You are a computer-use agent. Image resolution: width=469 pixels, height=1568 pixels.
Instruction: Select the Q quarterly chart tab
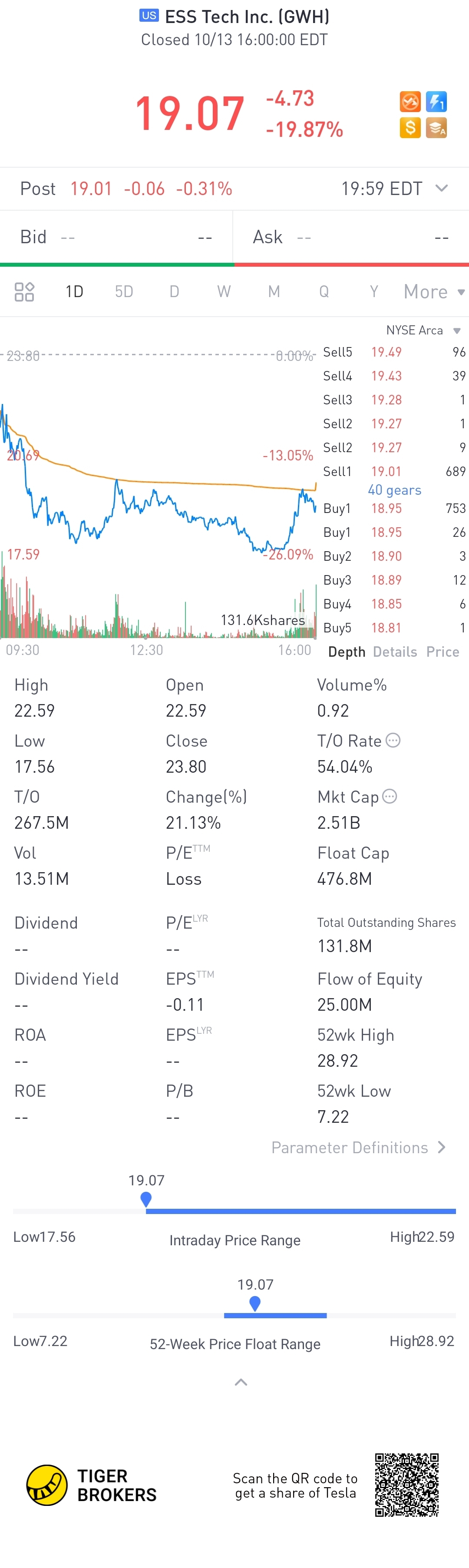click(x=324, y=292)
